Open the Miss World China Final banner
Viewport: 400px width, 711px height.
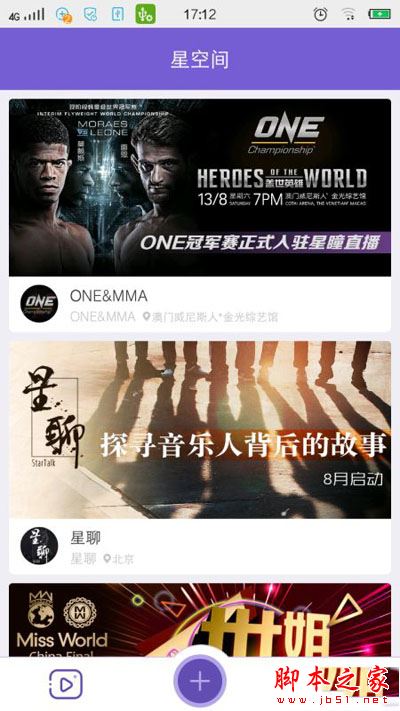point(200,620)
